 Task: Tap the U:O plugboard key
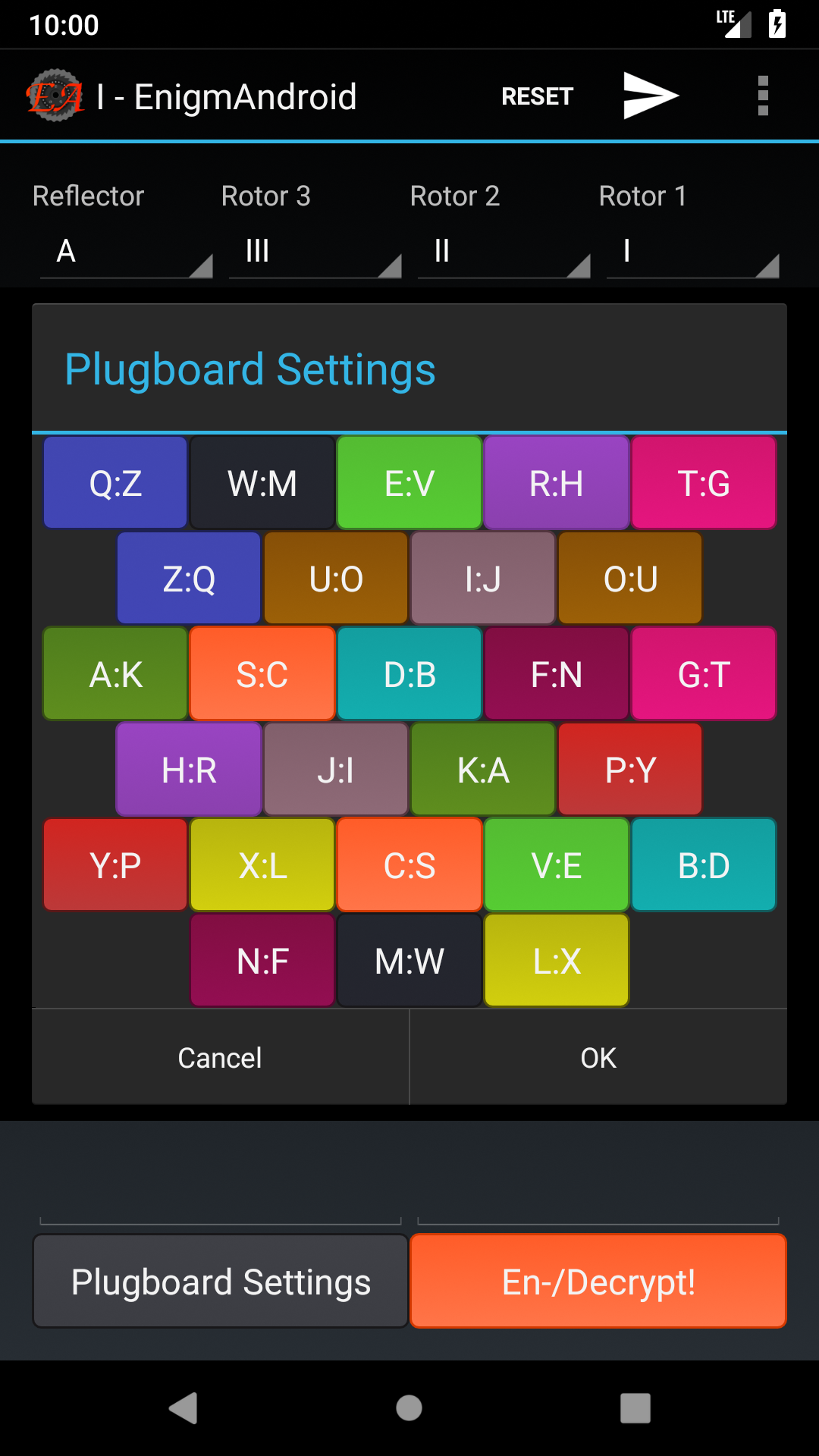(336, 579)
